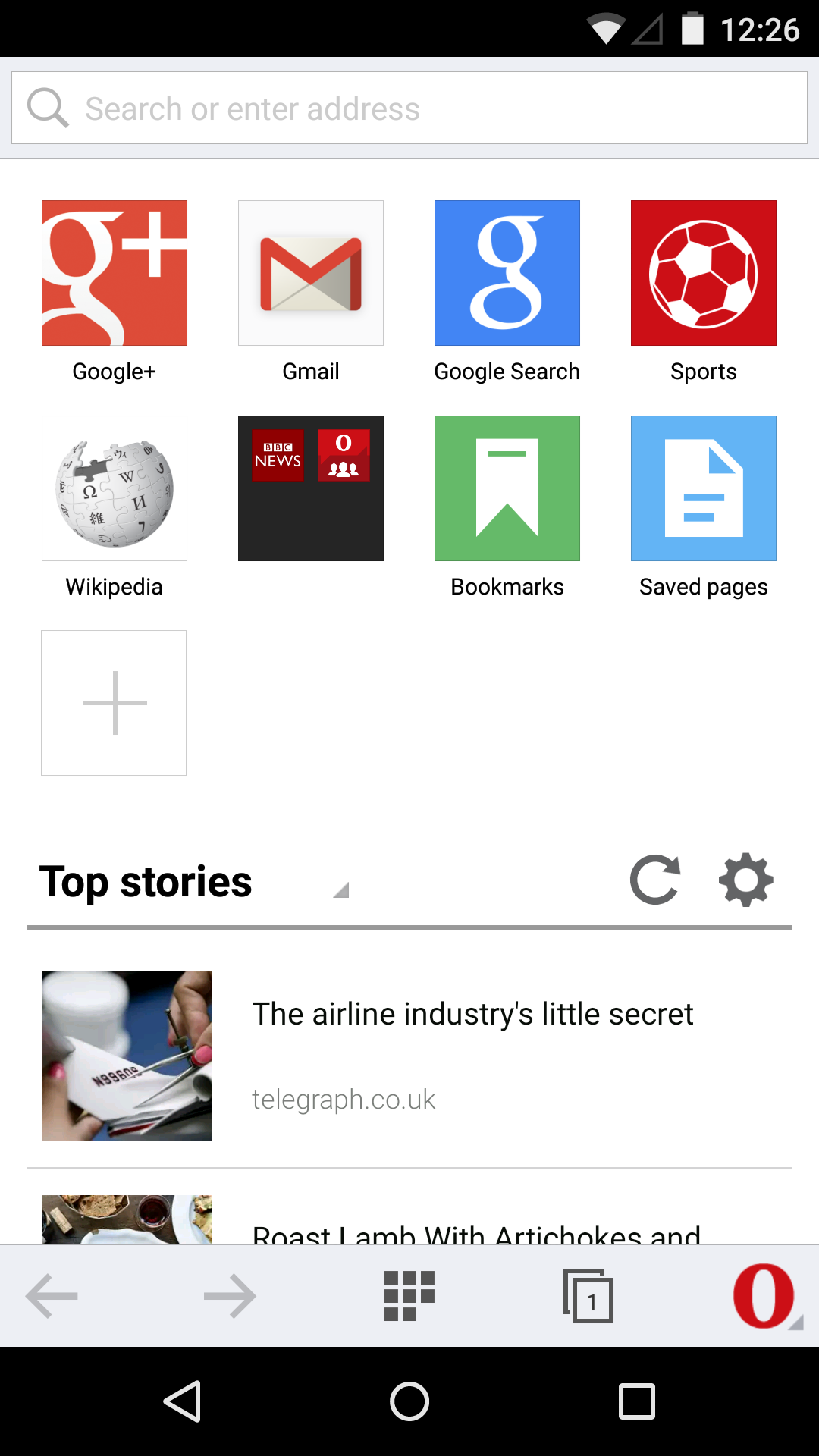819x1456 pixels.
Task: Open the airline industry article
Action: (x=473, y=1014)
